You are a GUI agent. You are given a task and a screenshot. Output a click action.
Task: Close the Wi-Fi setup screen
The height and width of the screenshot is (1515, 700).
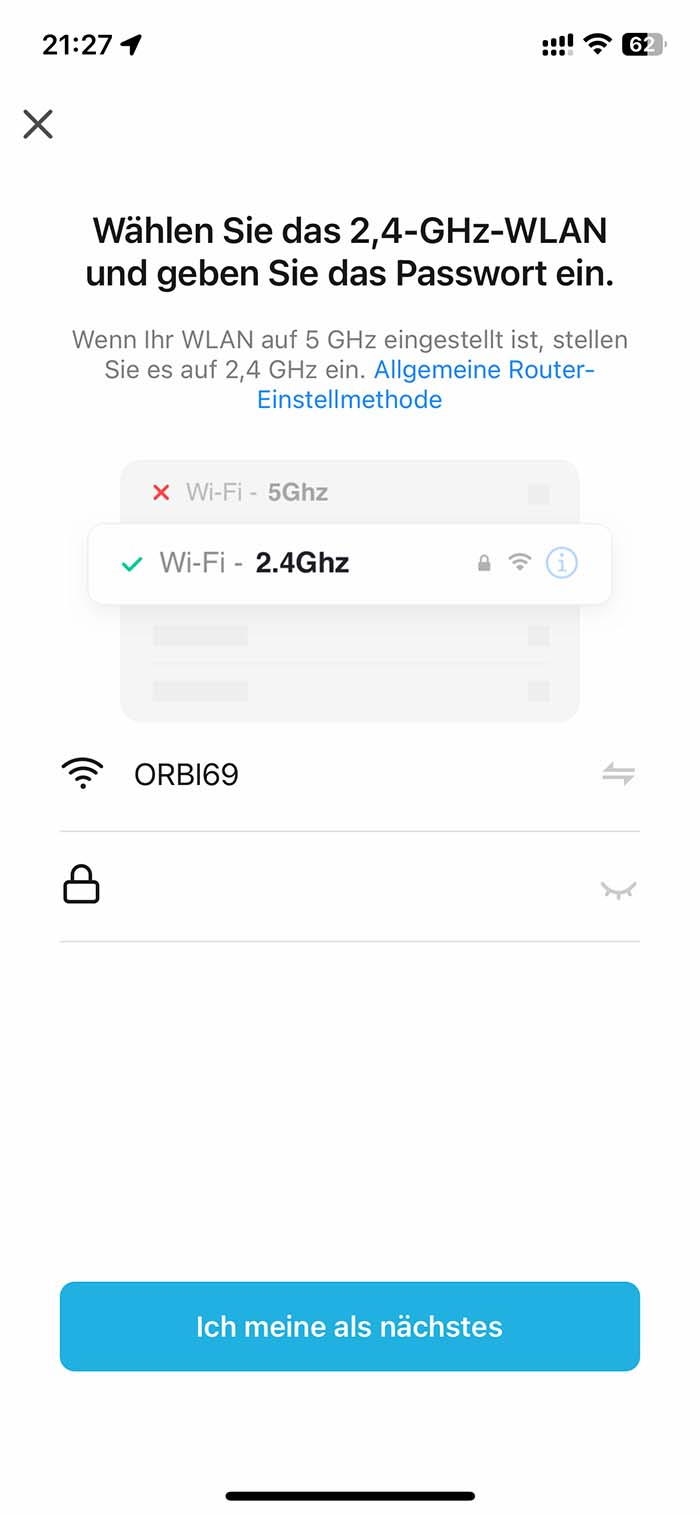tap(38, 124)
